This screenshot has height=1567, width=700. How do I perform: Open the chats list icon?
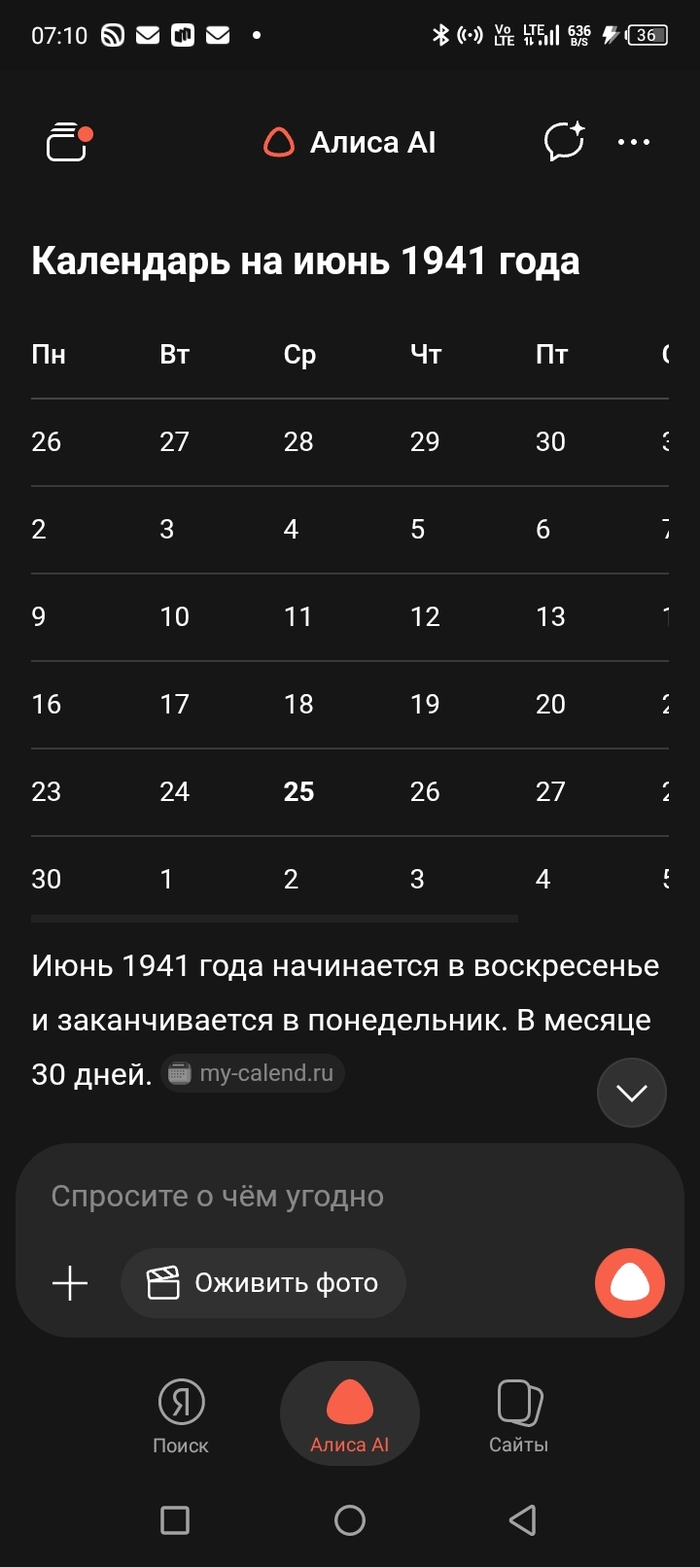tap(68, 143)
